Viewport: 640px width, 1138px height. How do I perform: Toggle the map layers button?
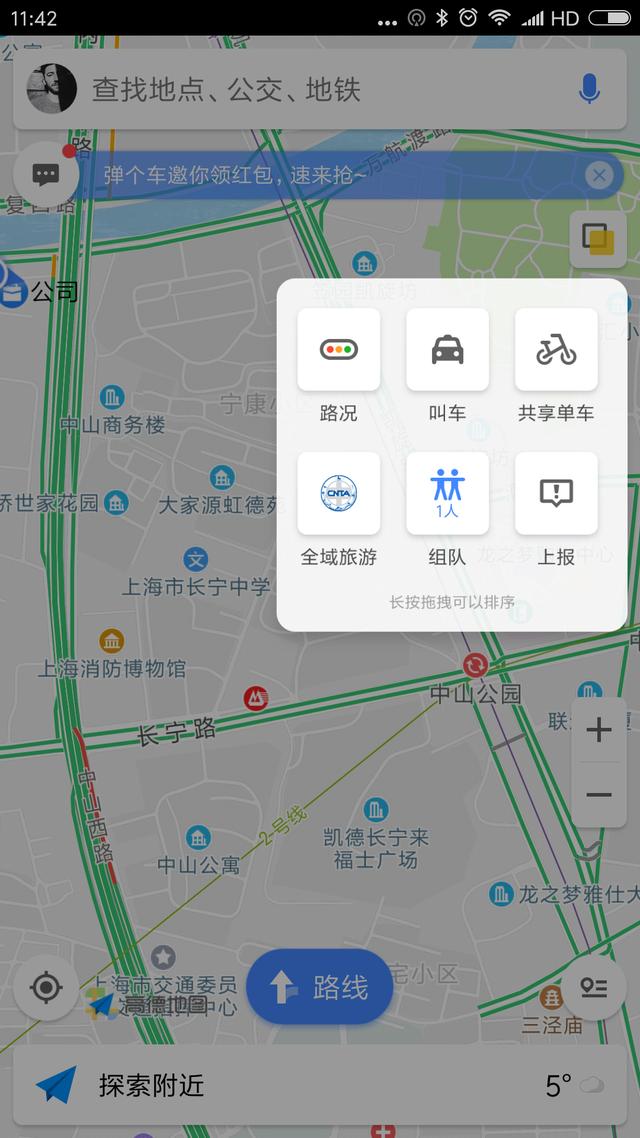click(598, 240)
